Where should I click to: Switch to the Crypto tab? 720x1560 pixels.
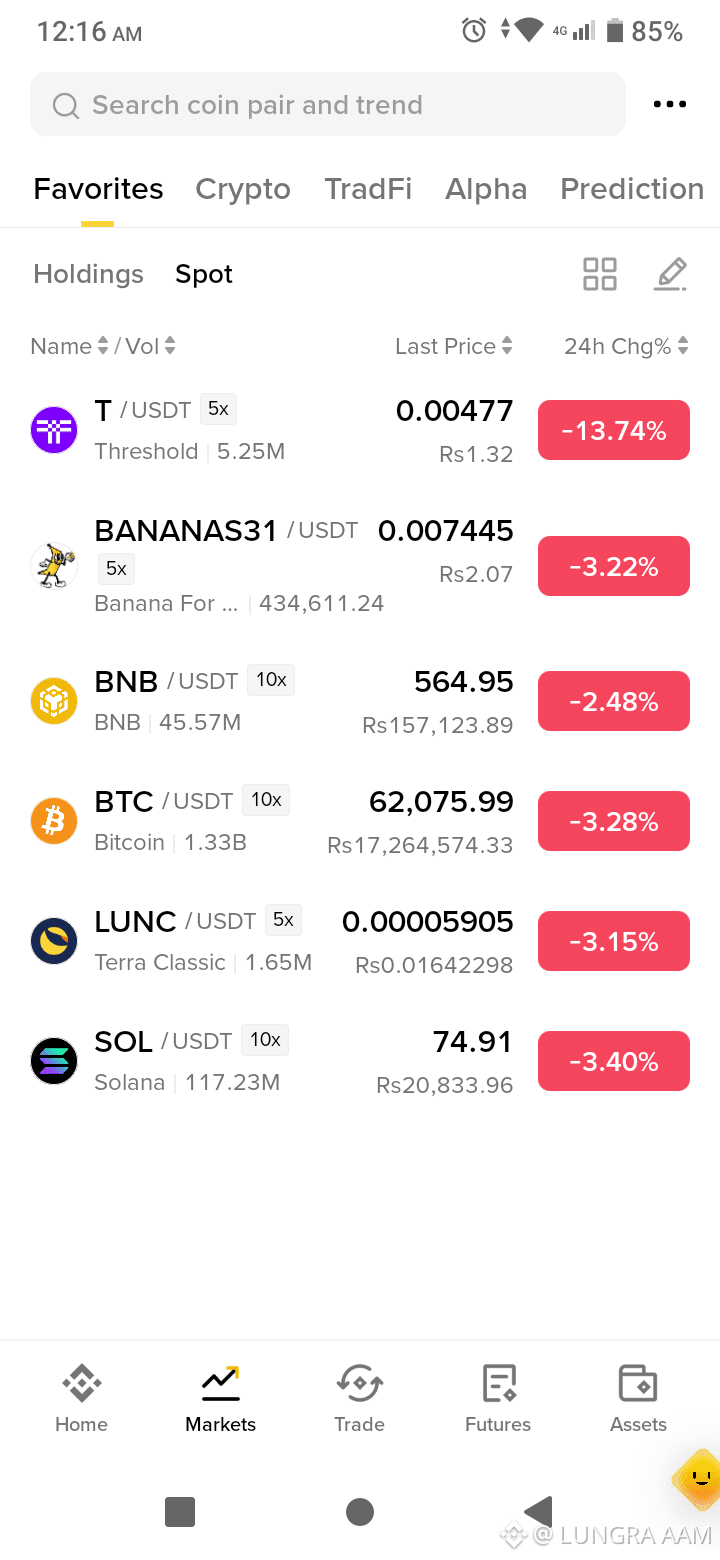pos(243,189)
